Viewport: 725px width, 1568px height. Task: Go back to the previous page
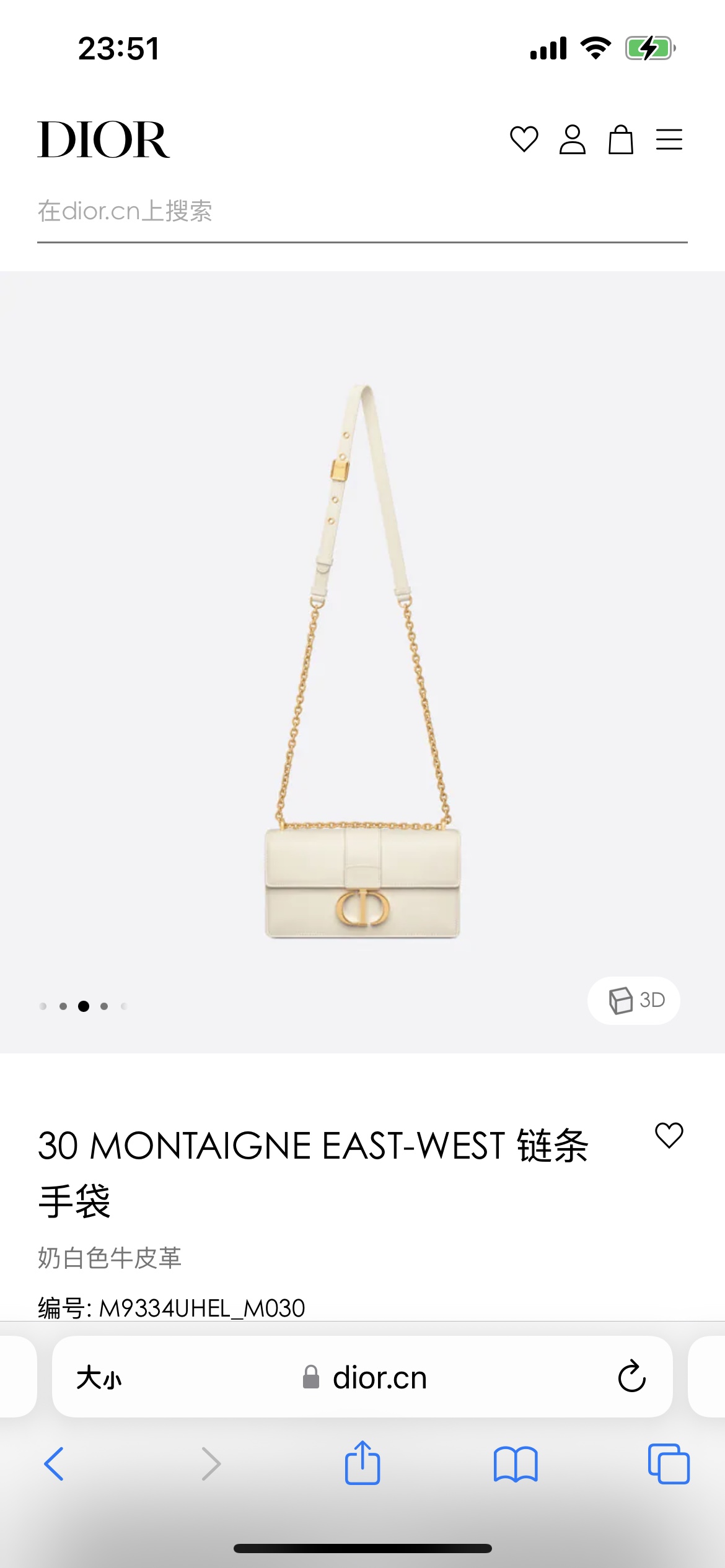click(x=55, y=1464)
